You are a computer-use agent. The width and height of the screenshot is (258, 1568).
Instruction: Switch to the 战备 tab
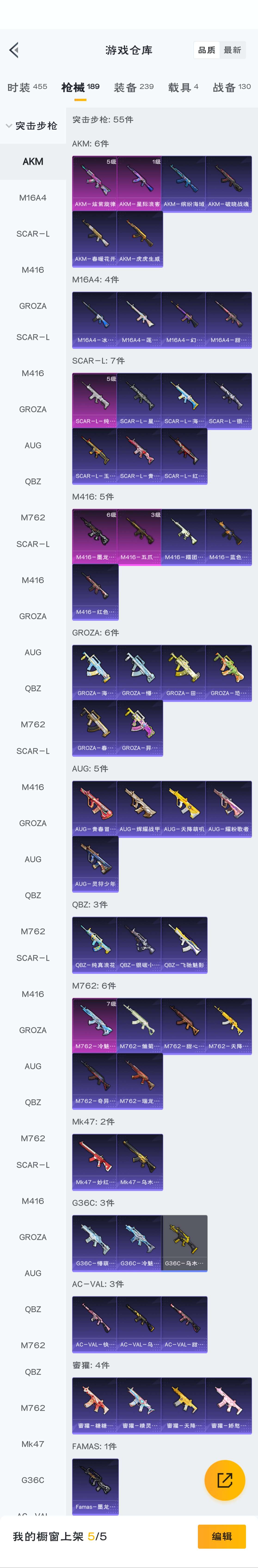(x=231, y=87)
